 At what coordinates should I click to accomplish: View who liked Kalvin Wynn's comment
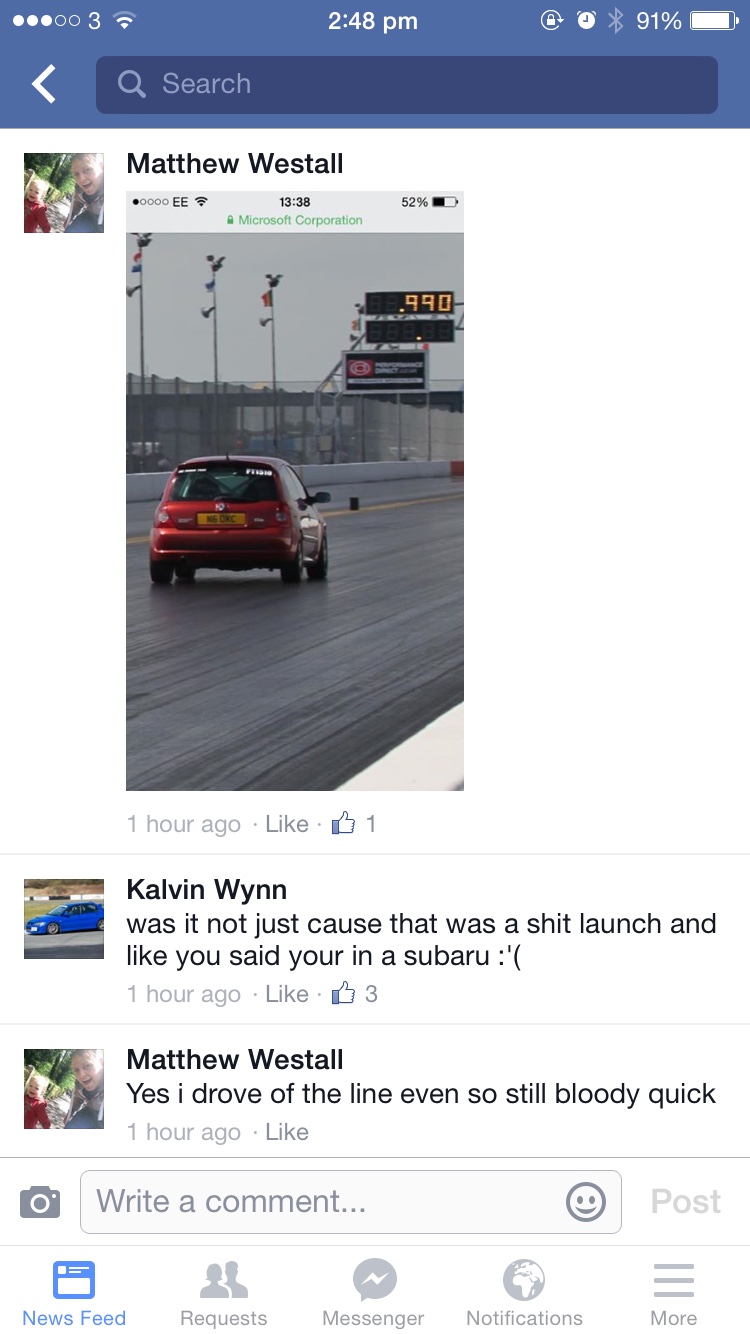(x=357, y=994)
